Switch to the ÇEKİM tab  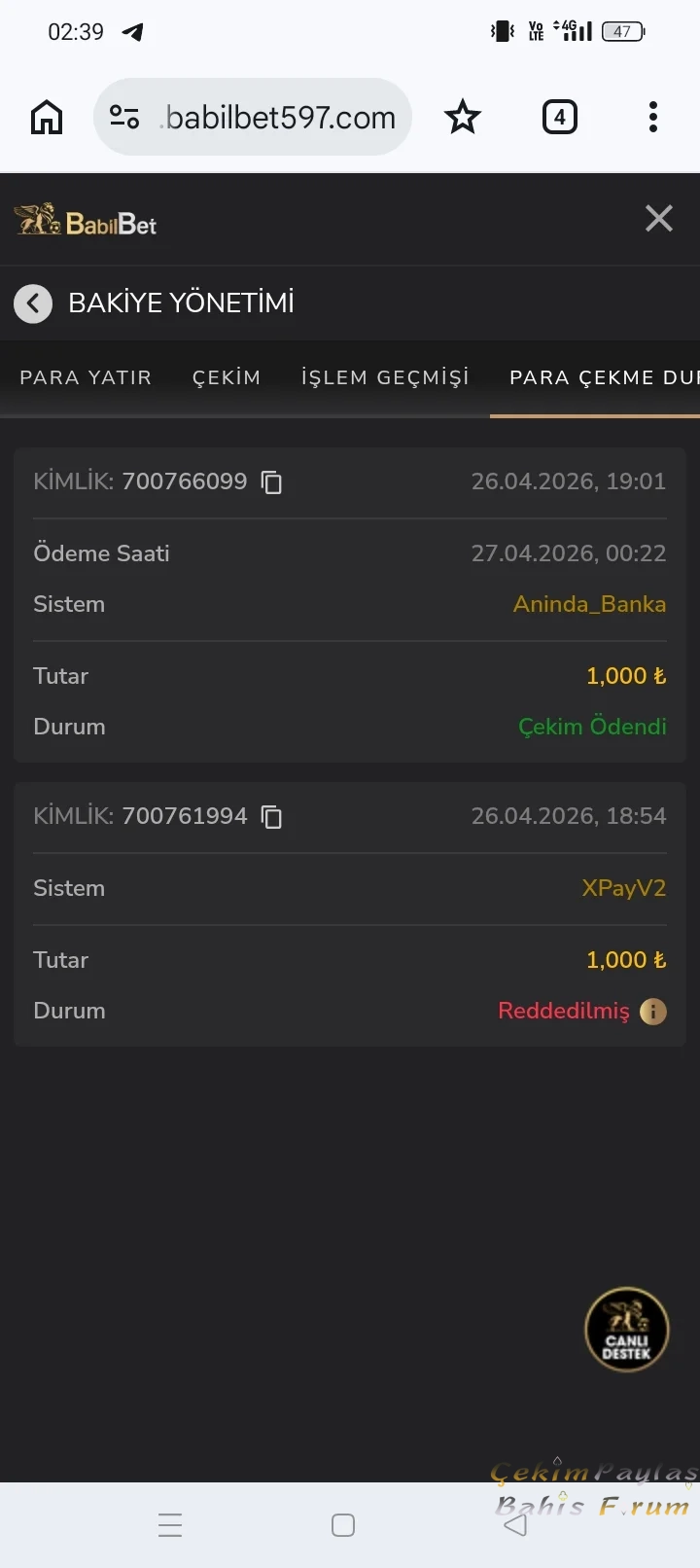pos(227,377)
